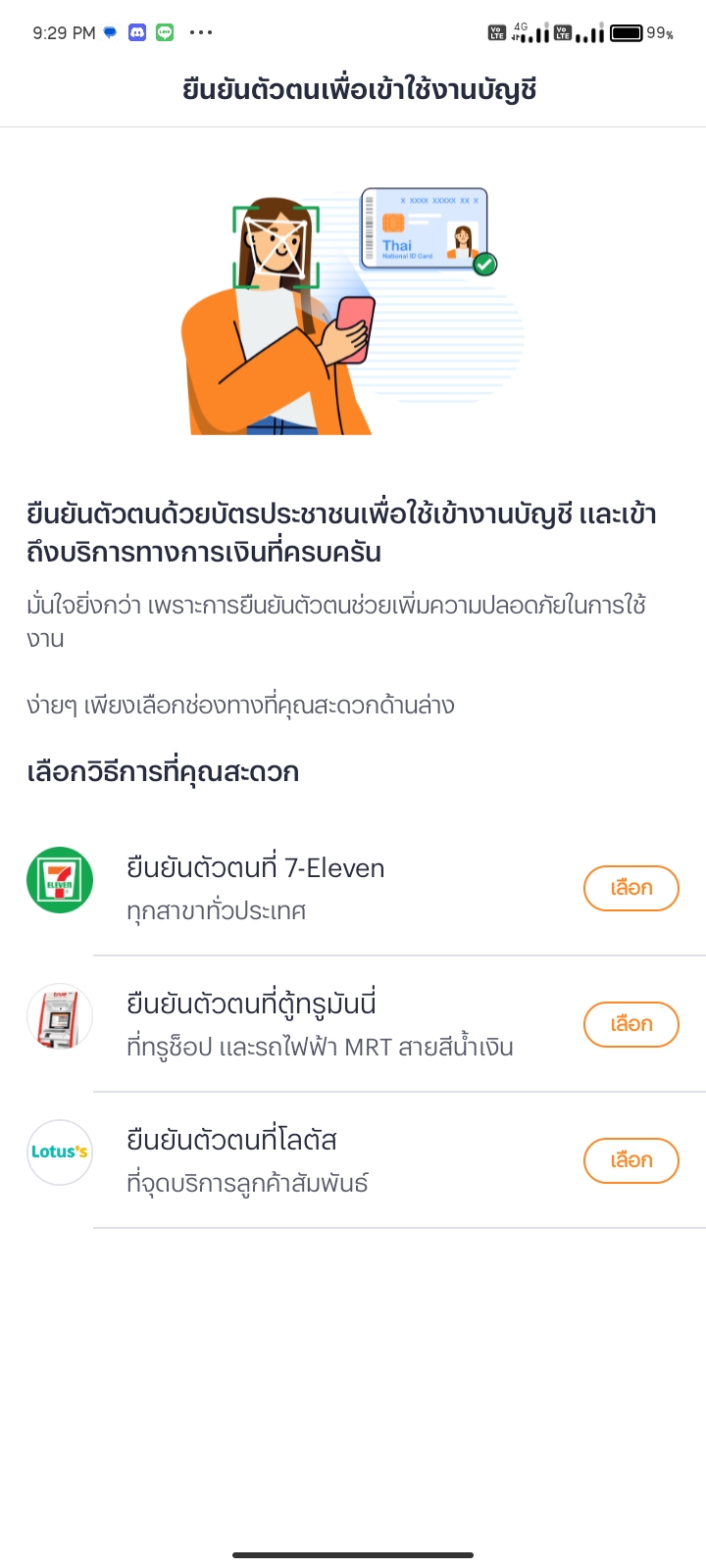Tap เลือก for 7-Eleven verification
The image size is (706, 1568).
coord(630,888)
